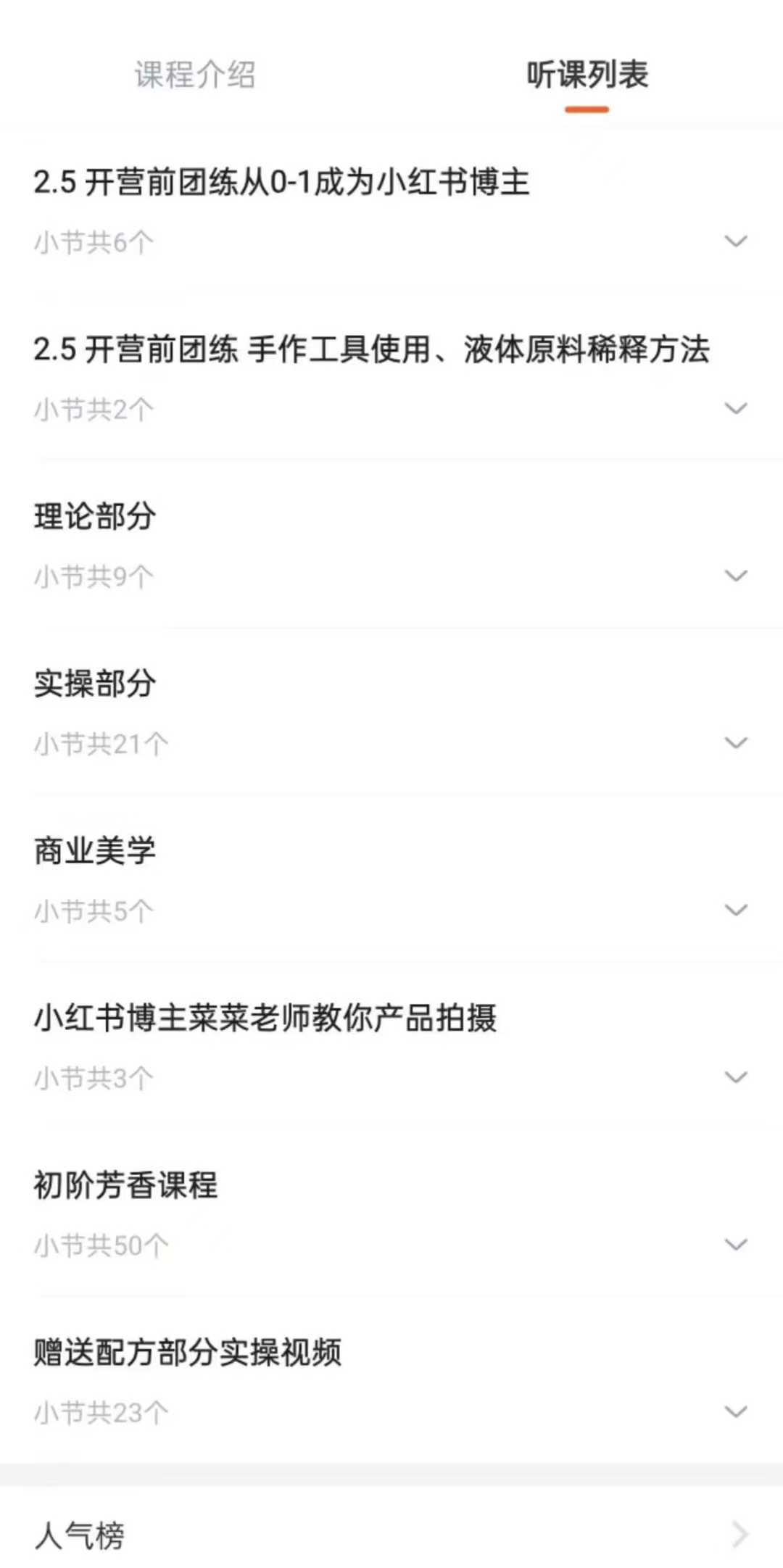Expand 赠送配方部分实操视频 section
This screenshot has height=1568, width=783.
(x=735, y=1411)
